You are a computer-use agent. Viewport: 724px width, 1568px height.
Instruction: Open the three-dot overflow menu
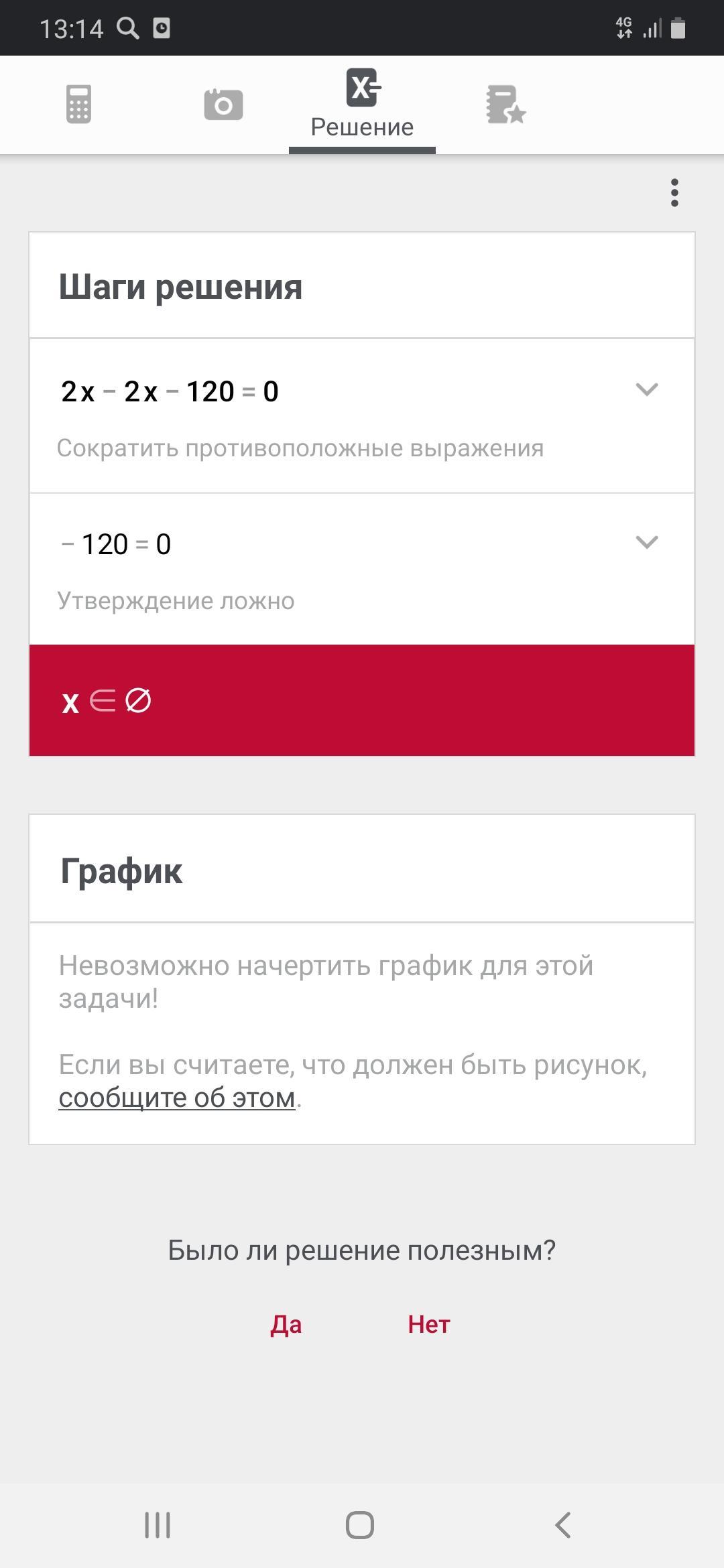tap(674, 193)
